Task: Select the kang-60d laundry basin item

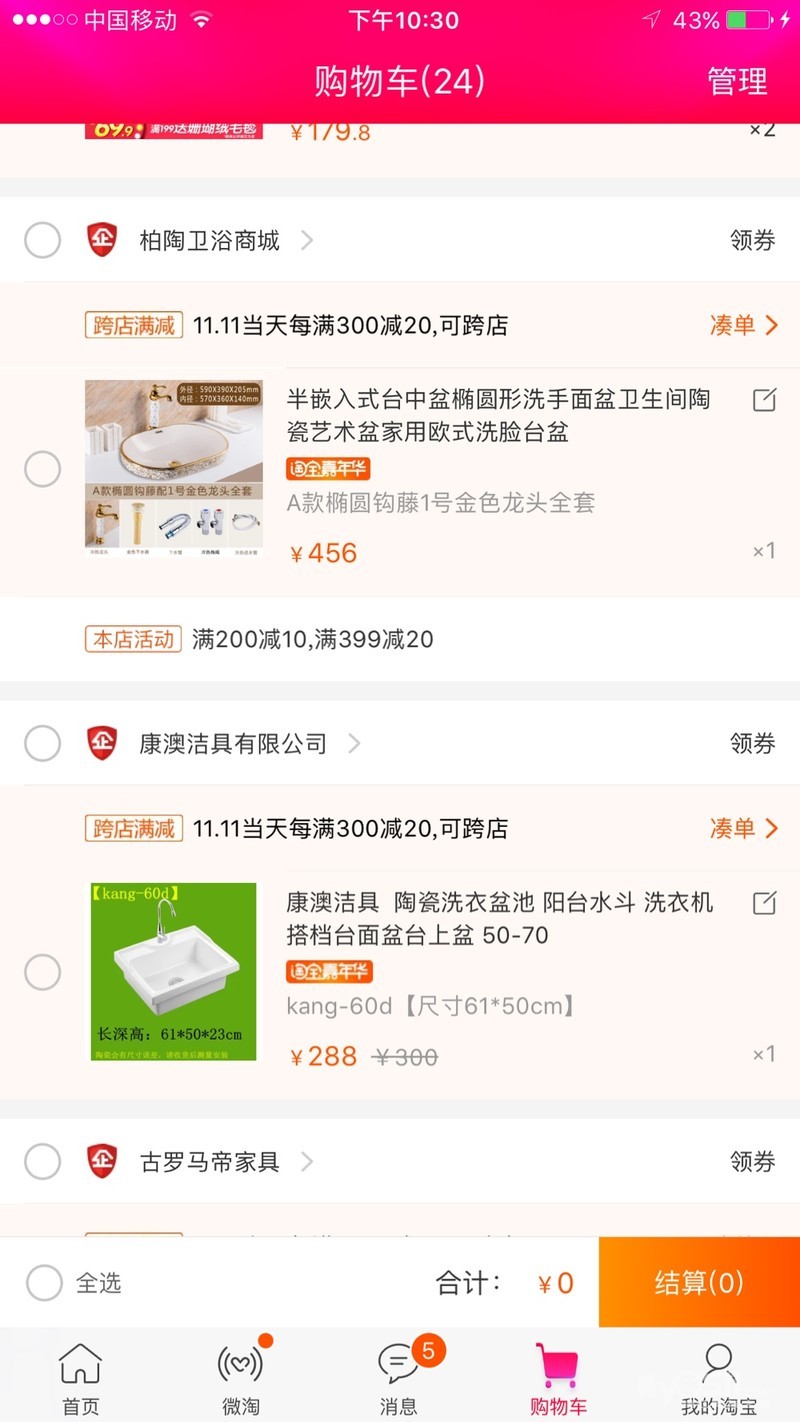Action: click(43, 972)
